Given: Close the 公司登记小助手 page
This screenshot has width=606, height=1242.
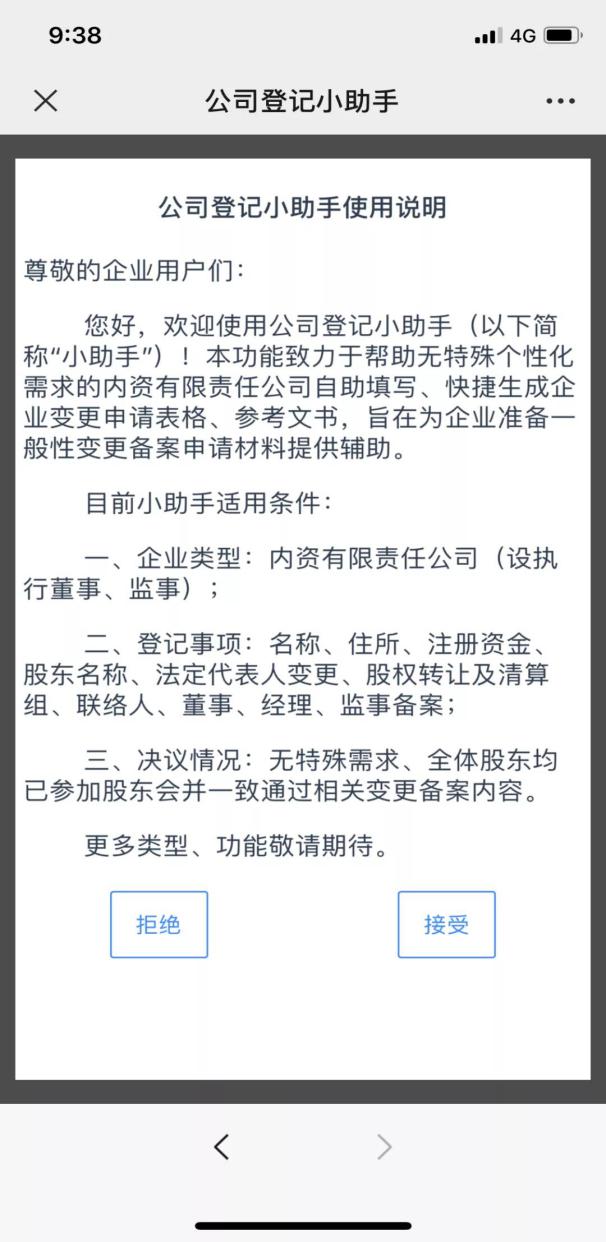Looking at the screenshot, I should [46, 100].
